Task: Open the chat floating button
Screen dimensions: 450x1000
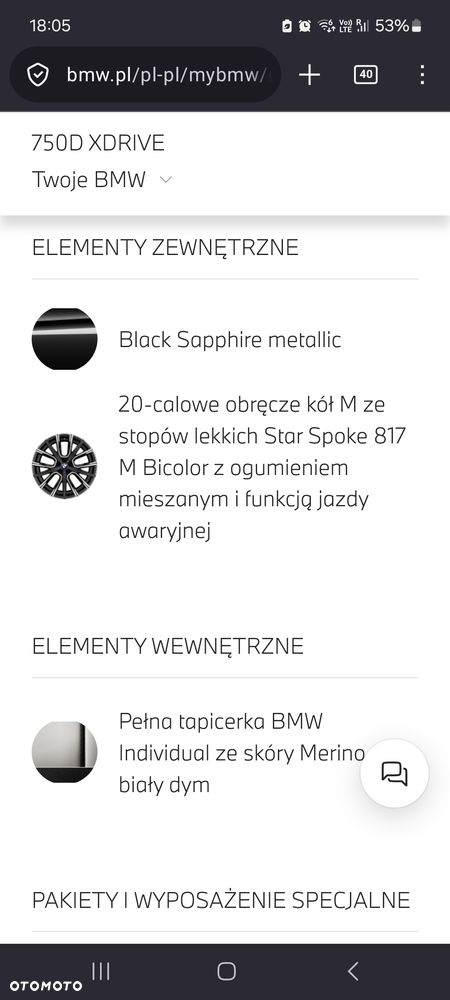Action: (x=395, y=774)
